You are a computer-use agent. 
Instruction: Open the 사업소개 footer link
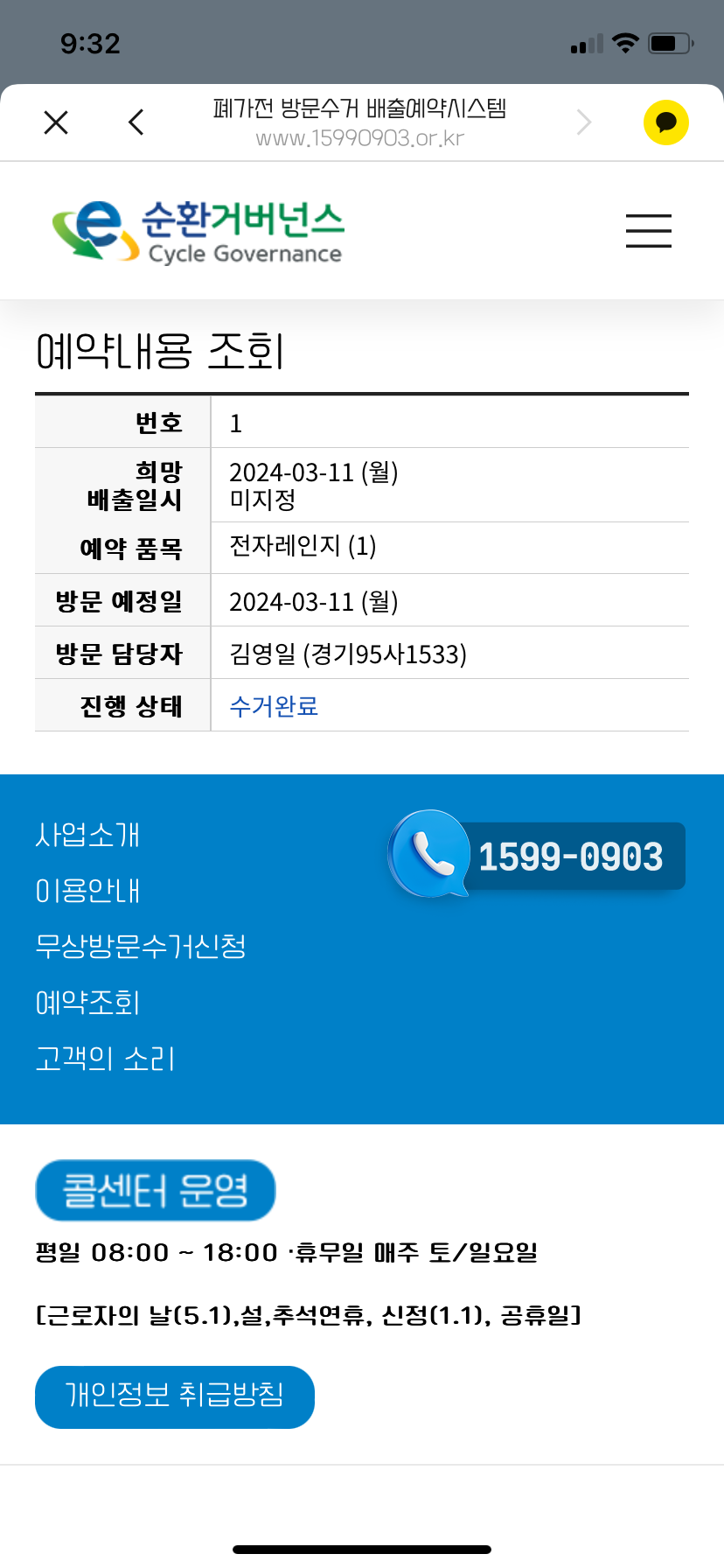pos(87,835)
